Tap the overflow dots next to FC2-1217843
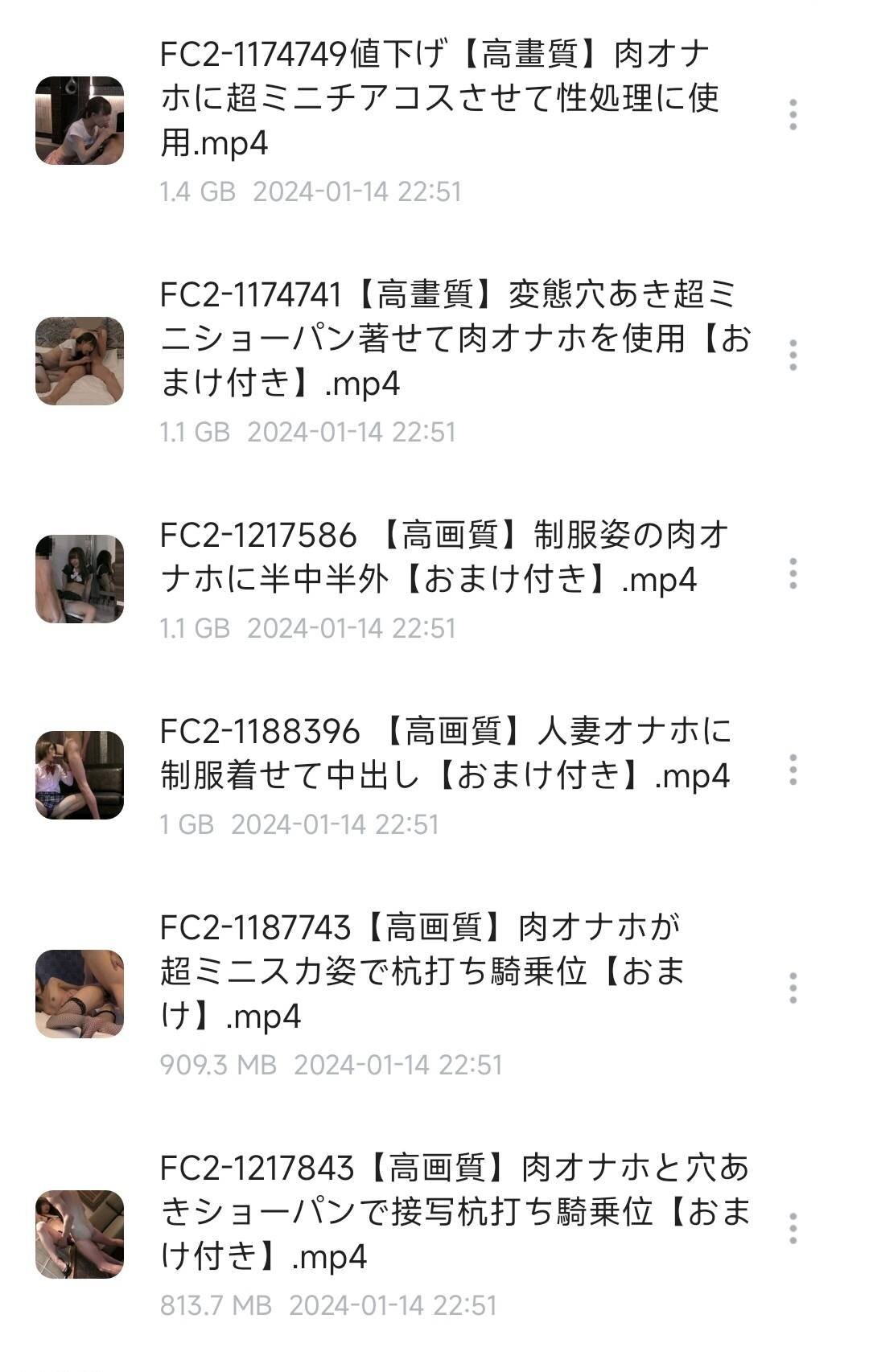 pos(793,1228)
